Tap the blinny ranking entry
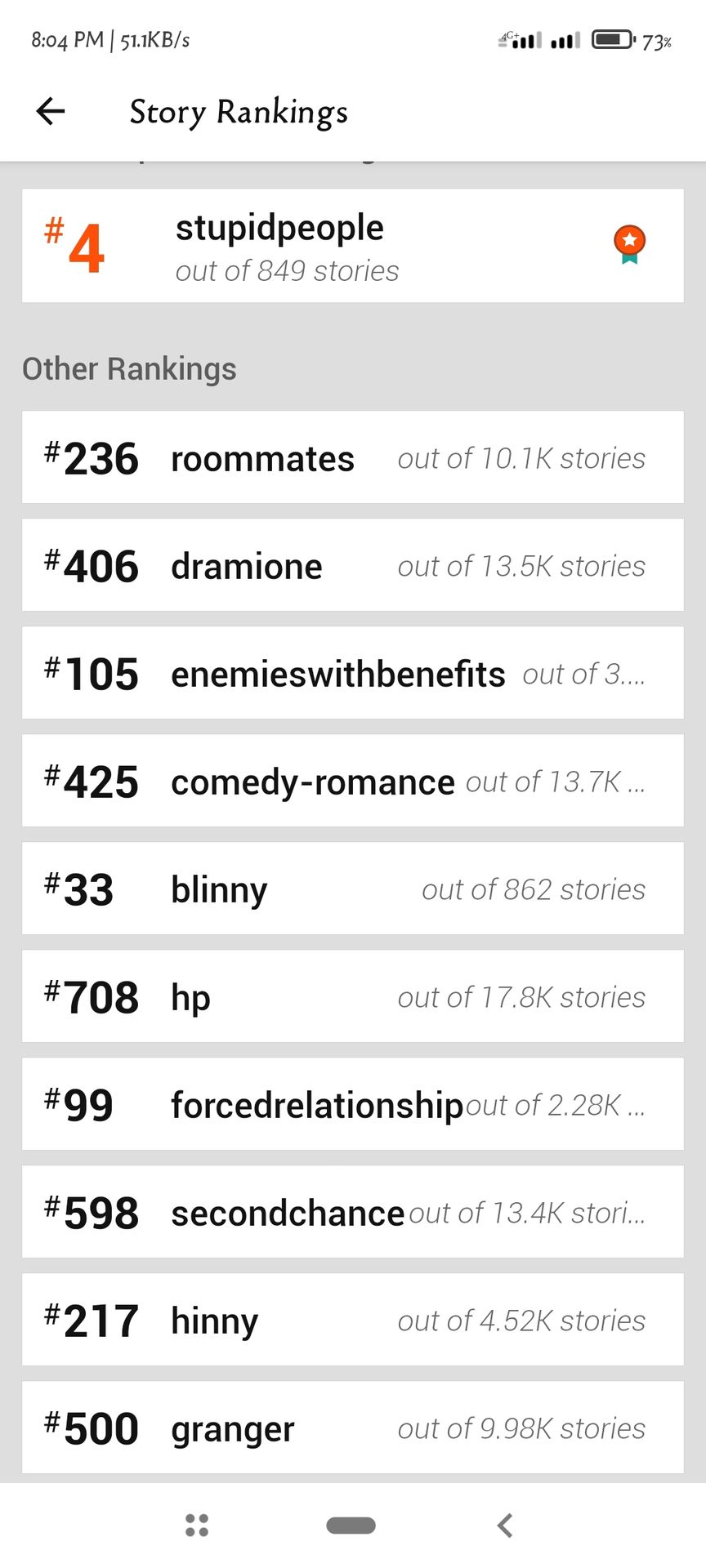The width and height of the screenshot is (706, 1568). 353,889
